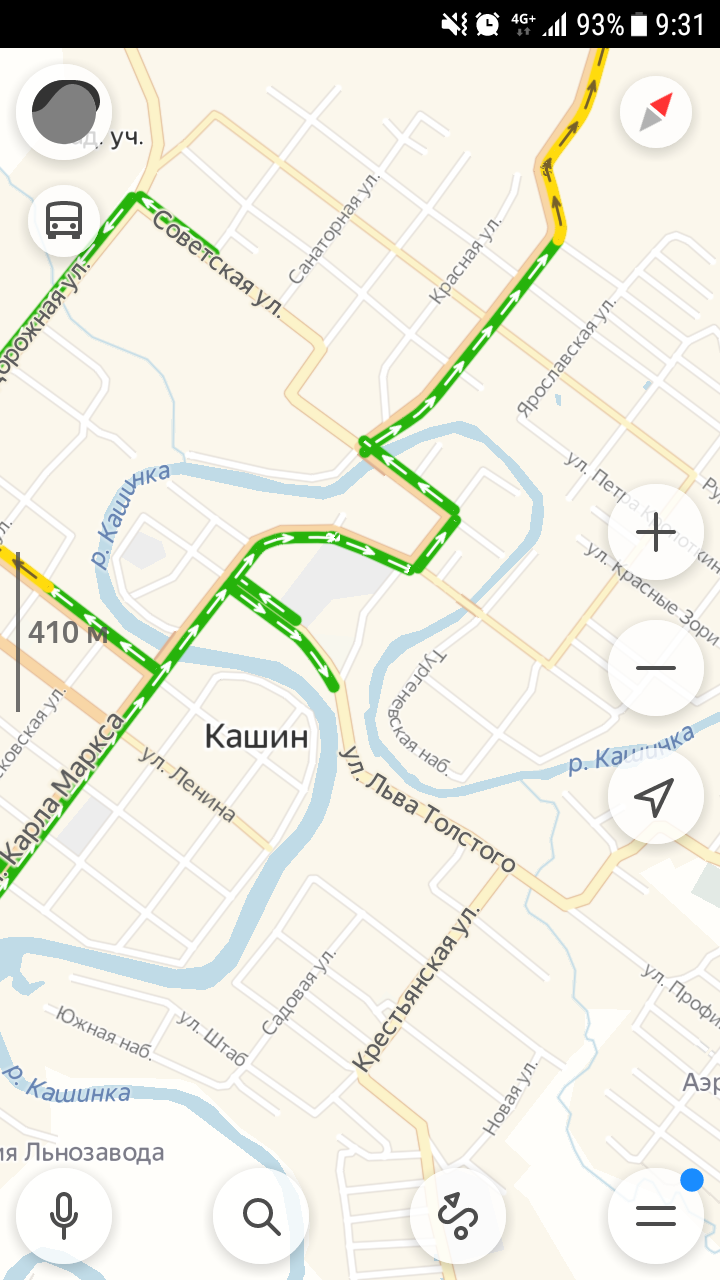Zoom in with the plus button

656,532
